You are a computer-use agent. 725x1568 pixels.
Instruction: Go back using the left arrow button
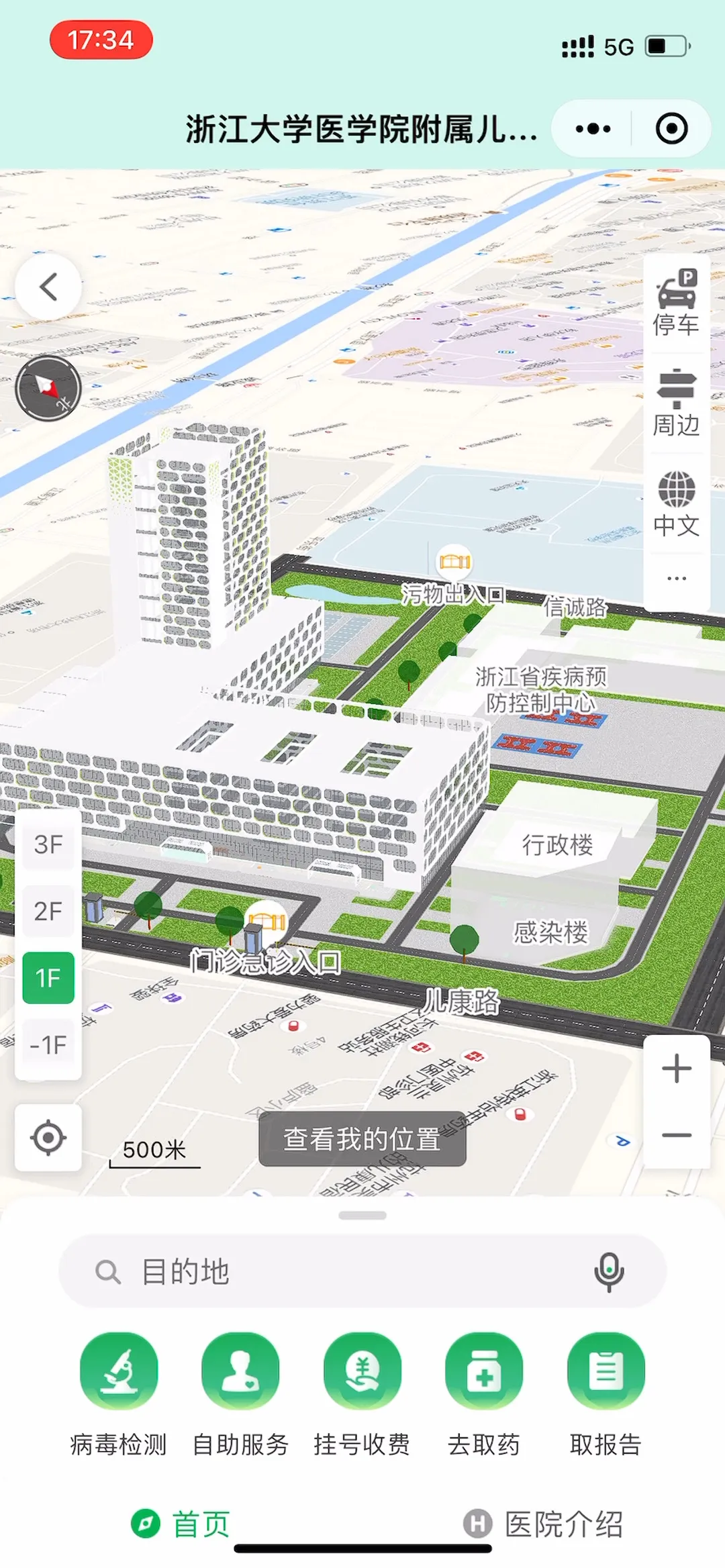(x=48, y=287)
